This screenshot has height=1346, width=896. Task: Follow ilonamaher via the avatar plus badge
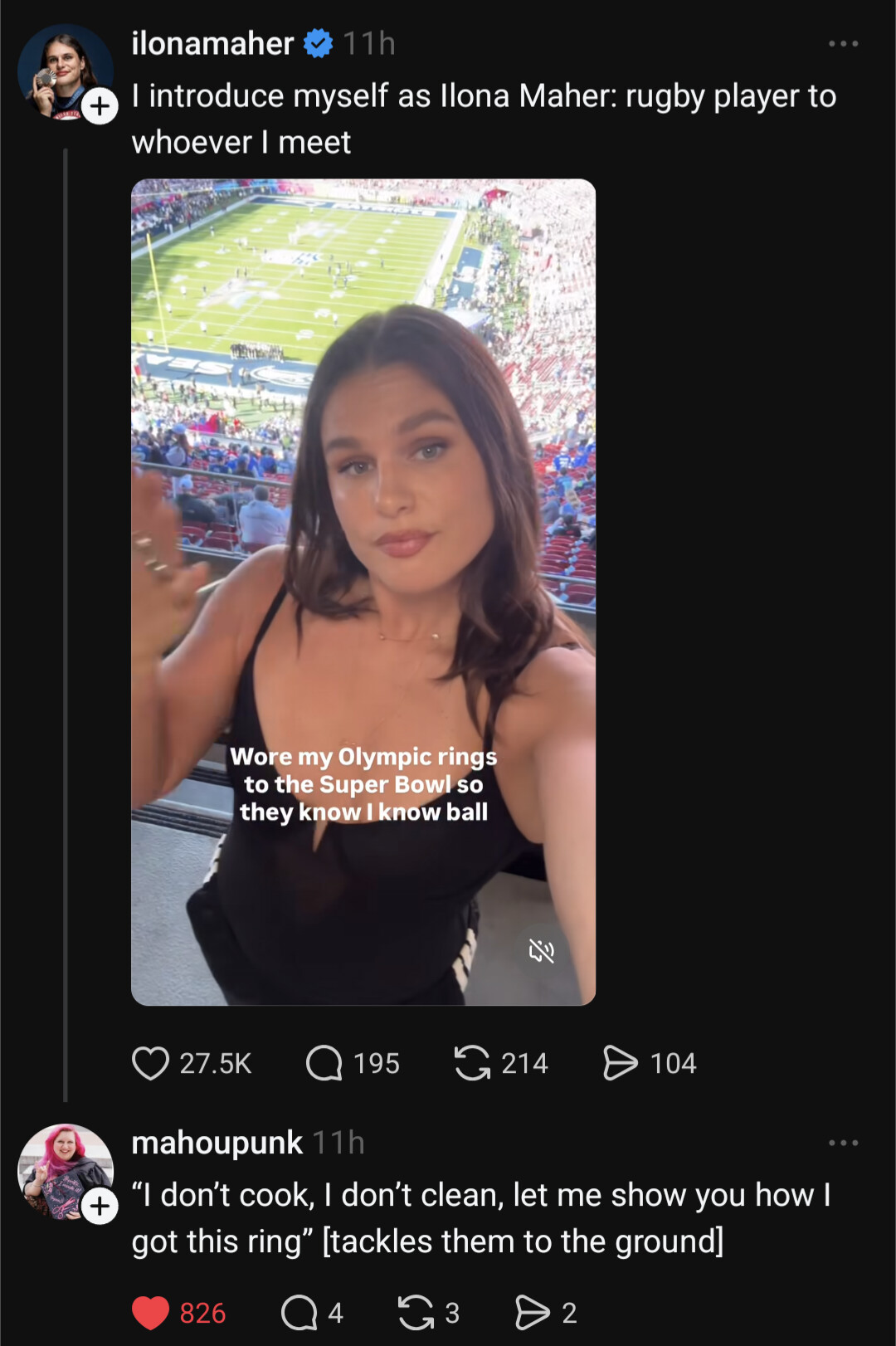click(x=100, y=106)
